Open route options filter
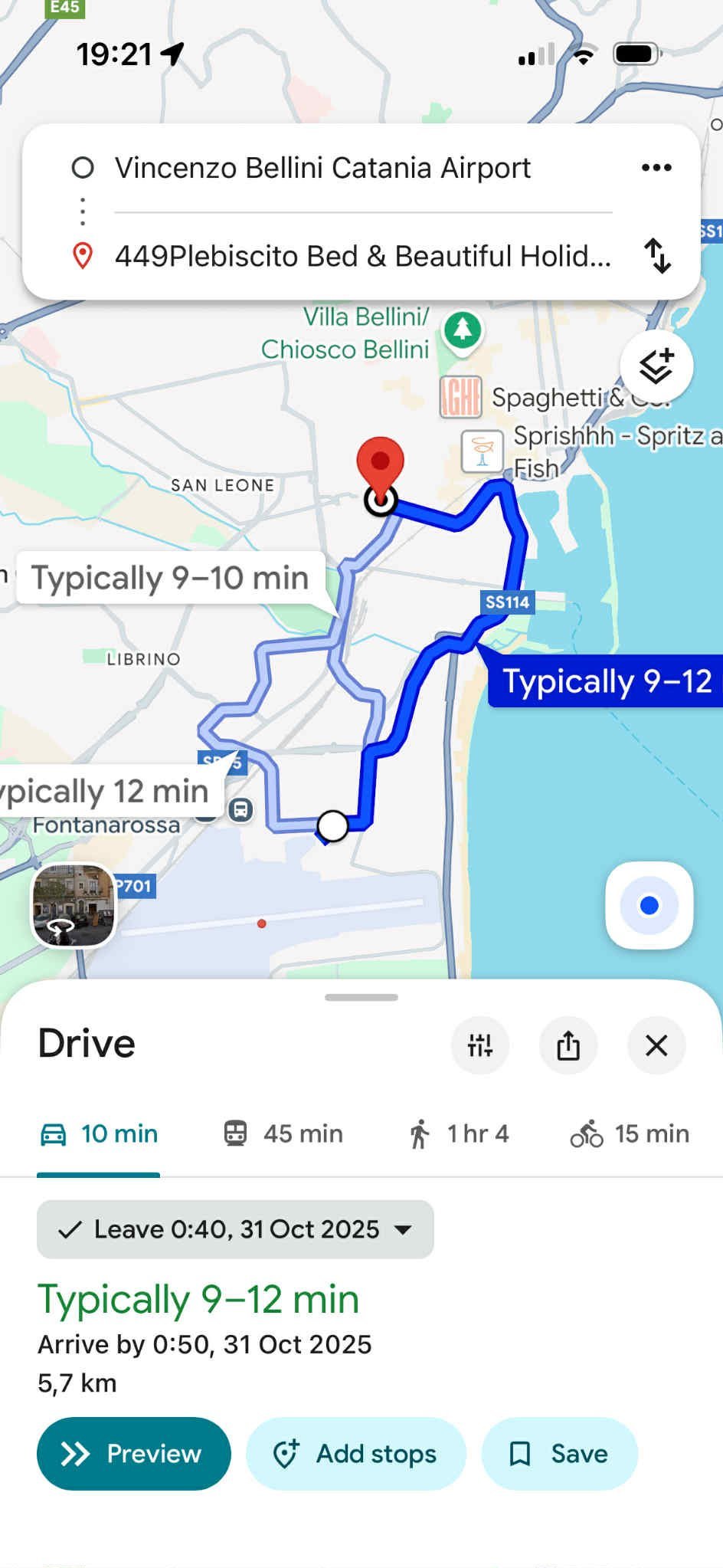 pyautogui.click(x=480, y=1045)
